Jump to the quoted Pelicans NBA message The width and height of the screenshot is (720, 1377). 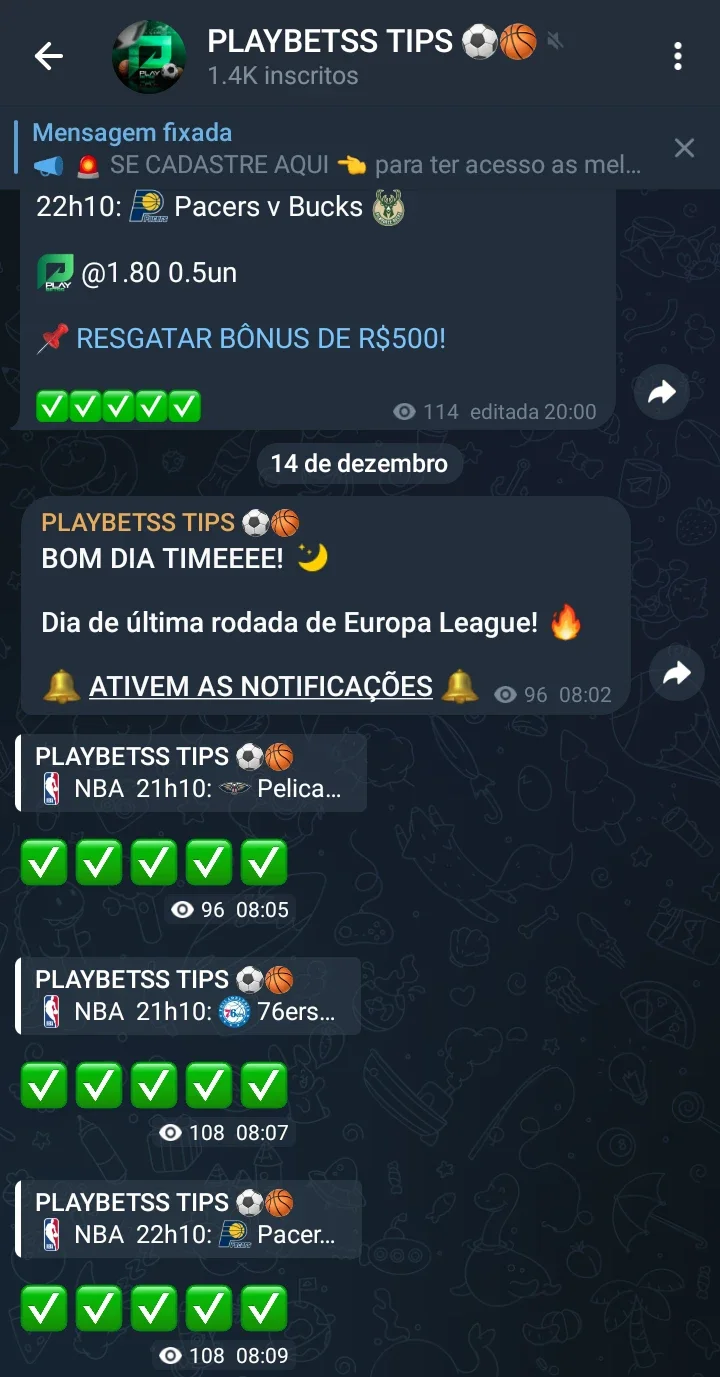coord(191,773)
